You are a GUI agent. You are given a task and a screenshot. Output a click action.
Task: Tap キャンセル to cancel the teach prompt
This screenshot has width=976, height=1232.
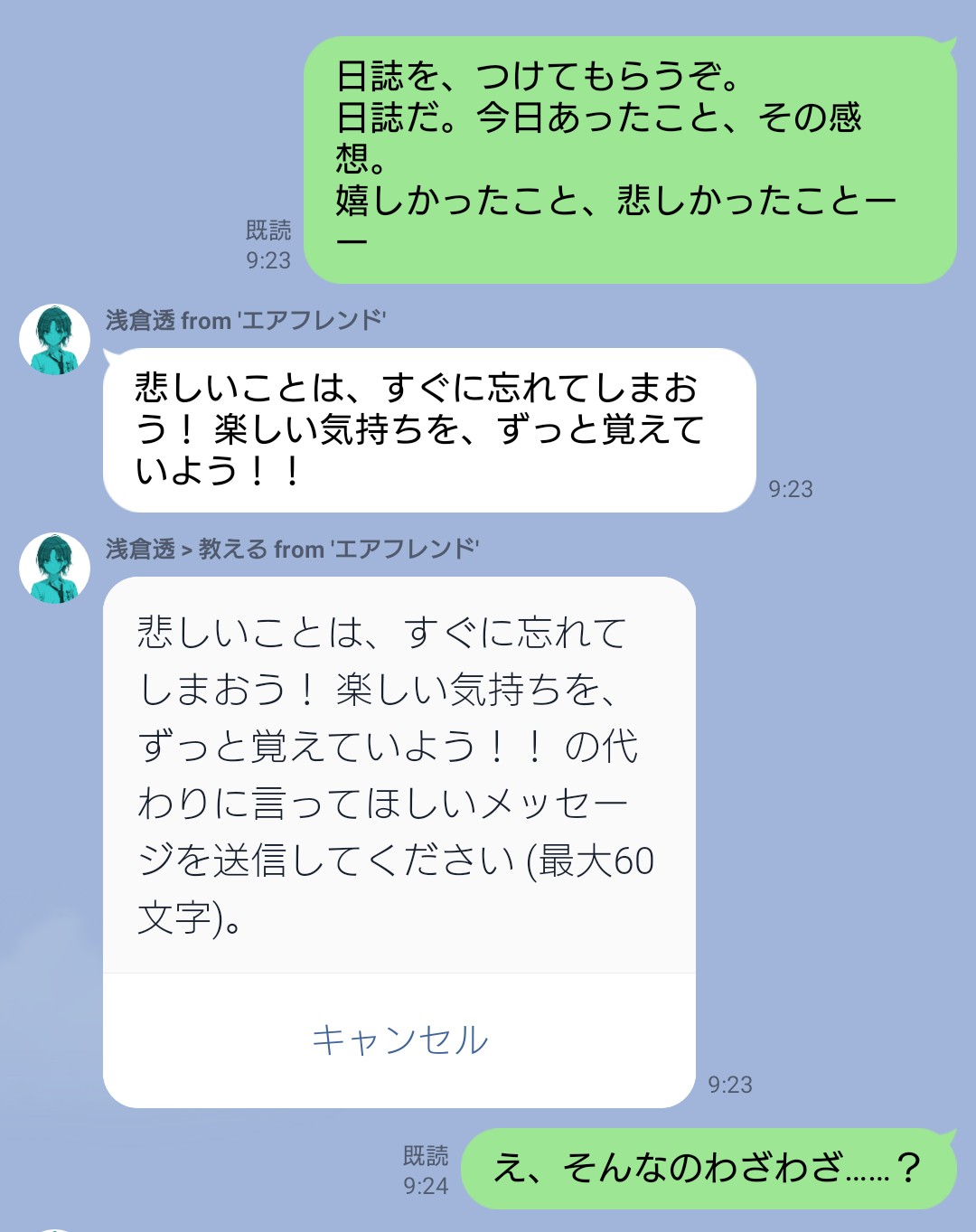399,1040
